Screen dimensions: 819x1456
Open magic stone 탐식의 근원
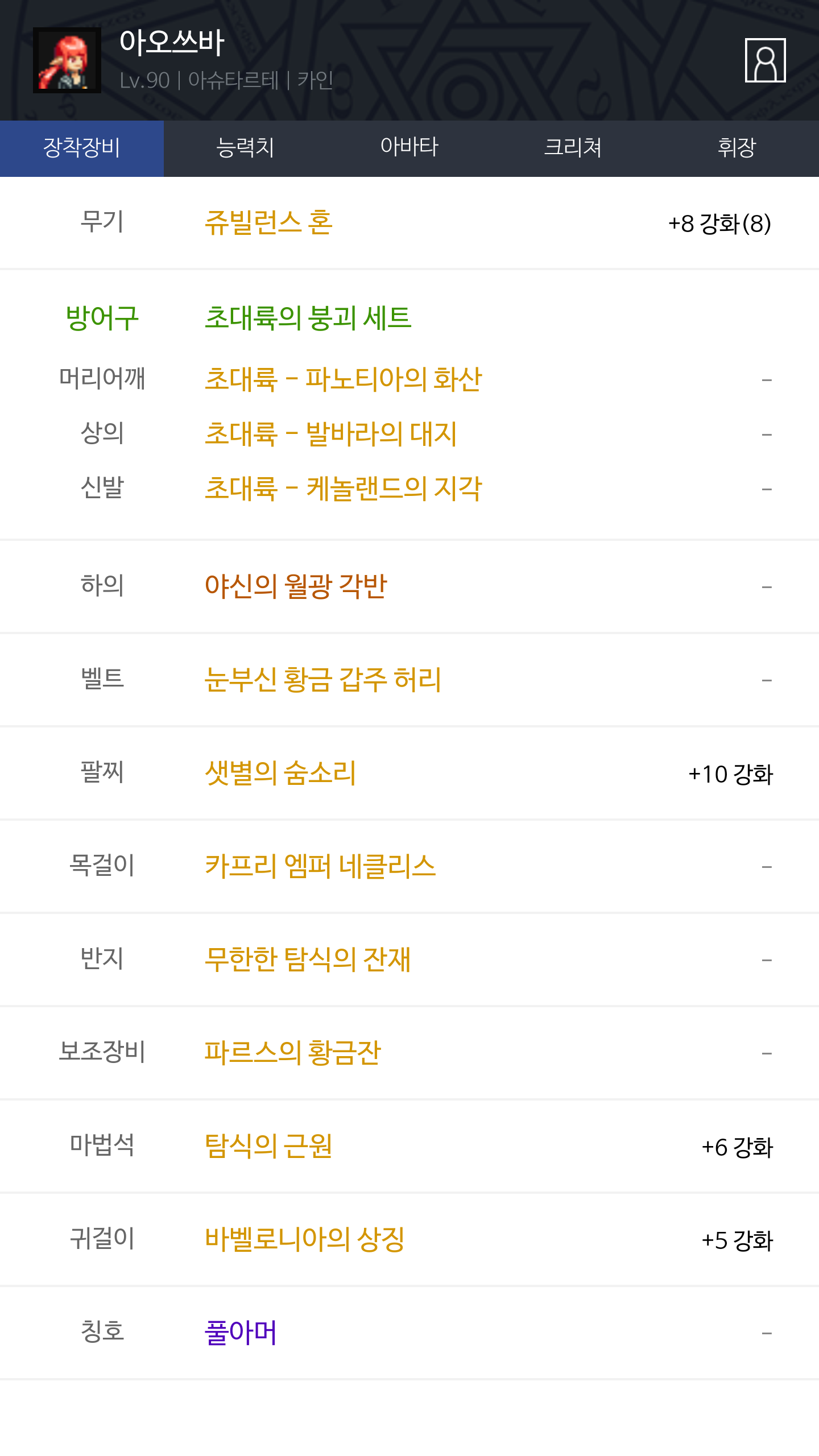coord(268,1146)
